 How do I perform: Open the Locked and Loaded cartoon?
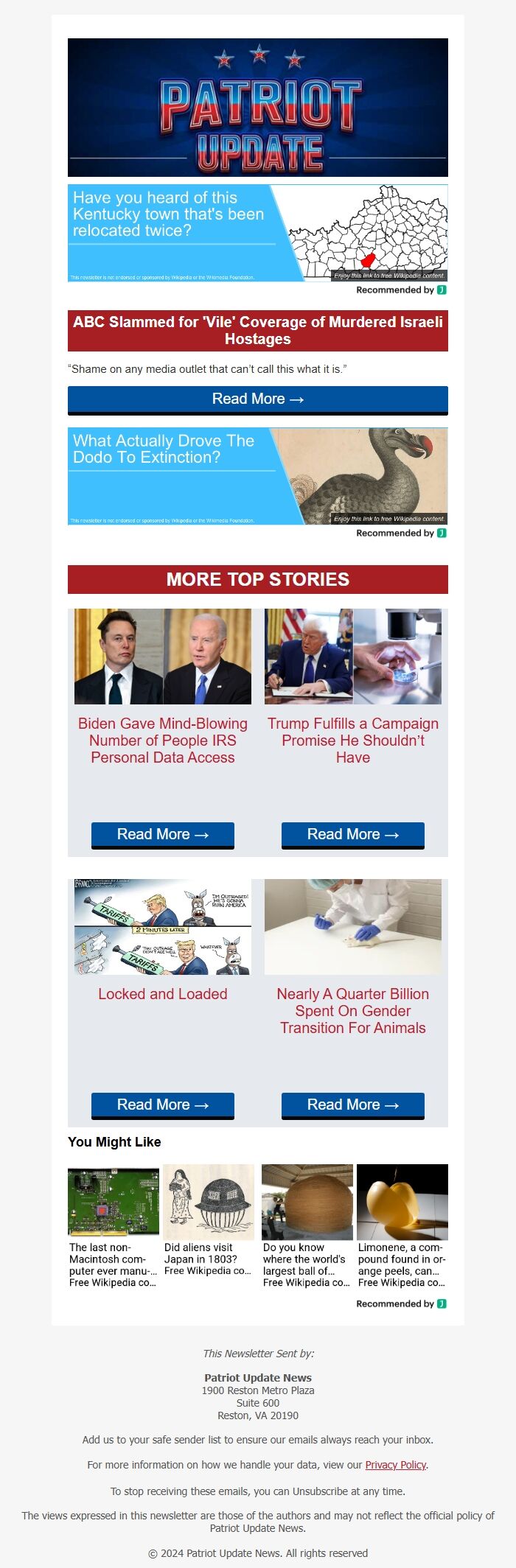pyautogui.click(x=163, y=927)
